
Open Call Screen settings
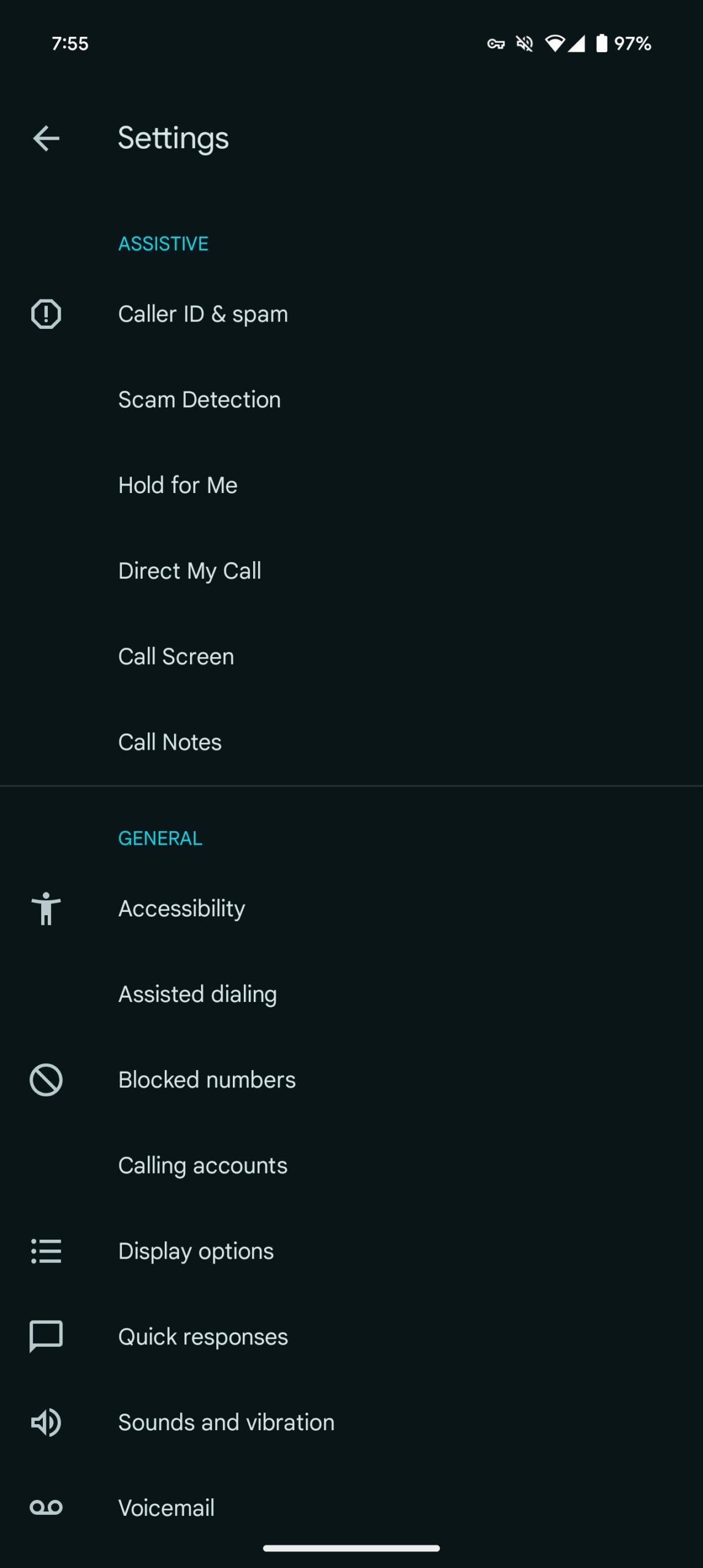coord(351,657)
